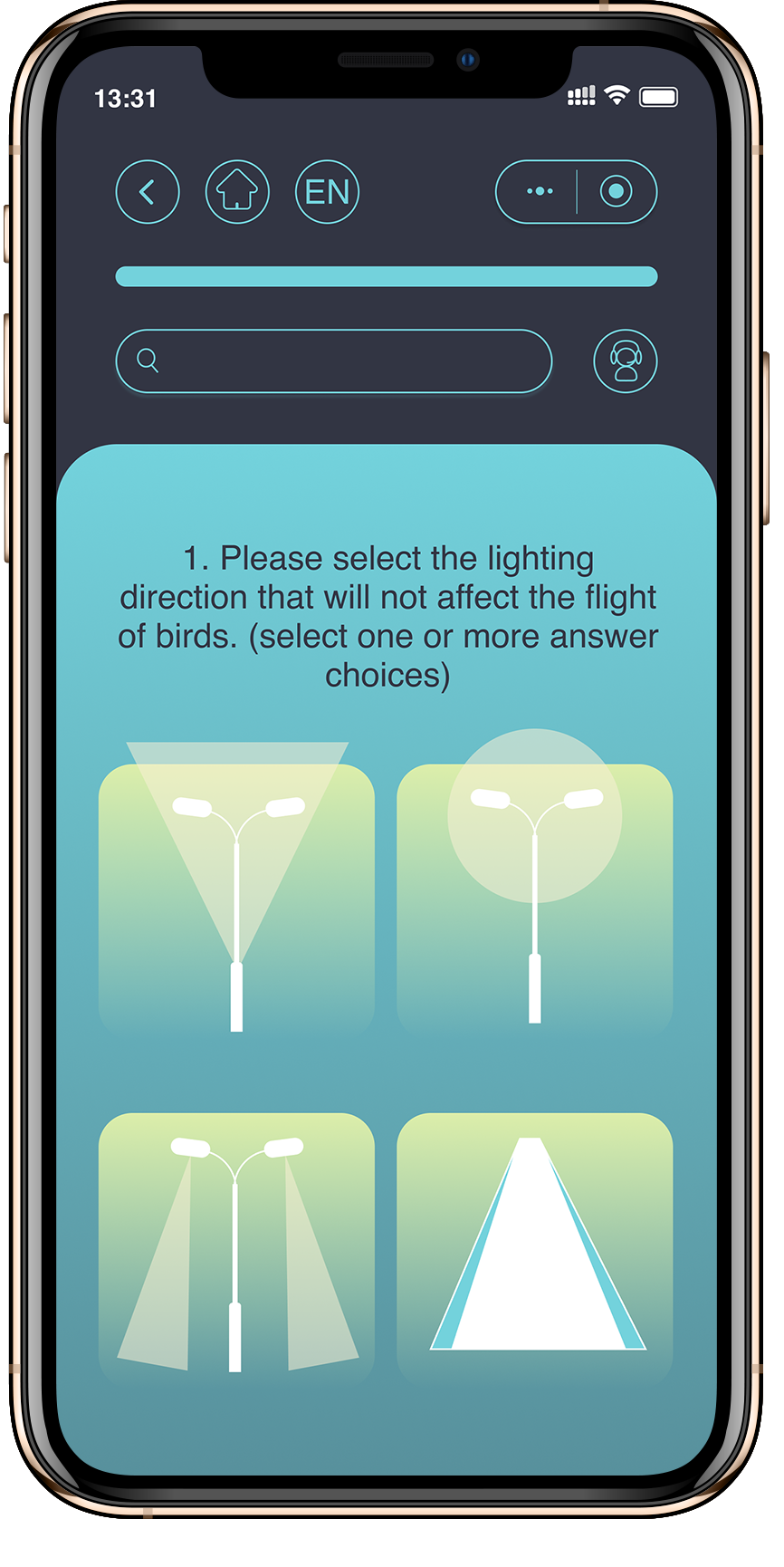Open the three-dot more options
This screenshot has height=1567, width=784.
540,192
